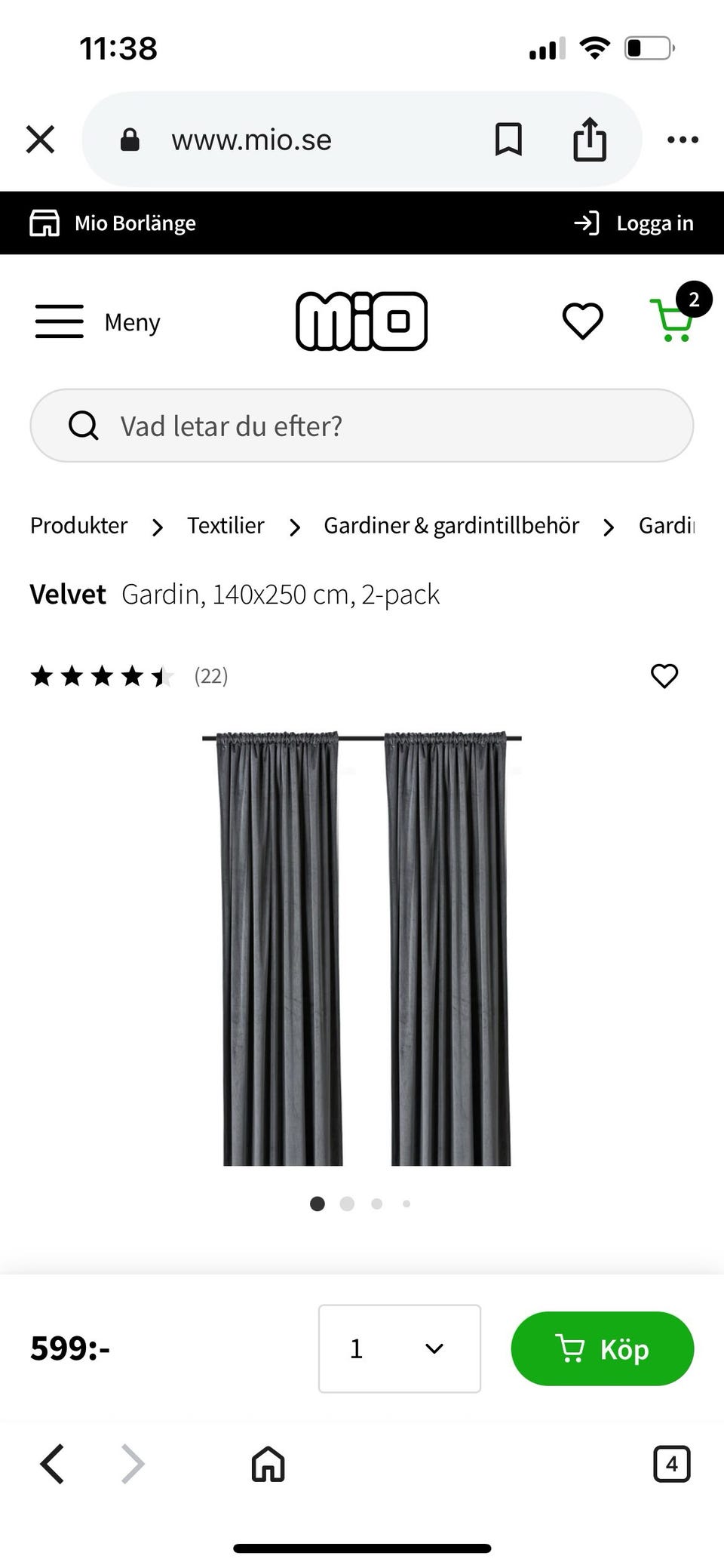724x1568 pixels.
Task: Click the Mio Borlänge store icon
Action: [45, 223]
